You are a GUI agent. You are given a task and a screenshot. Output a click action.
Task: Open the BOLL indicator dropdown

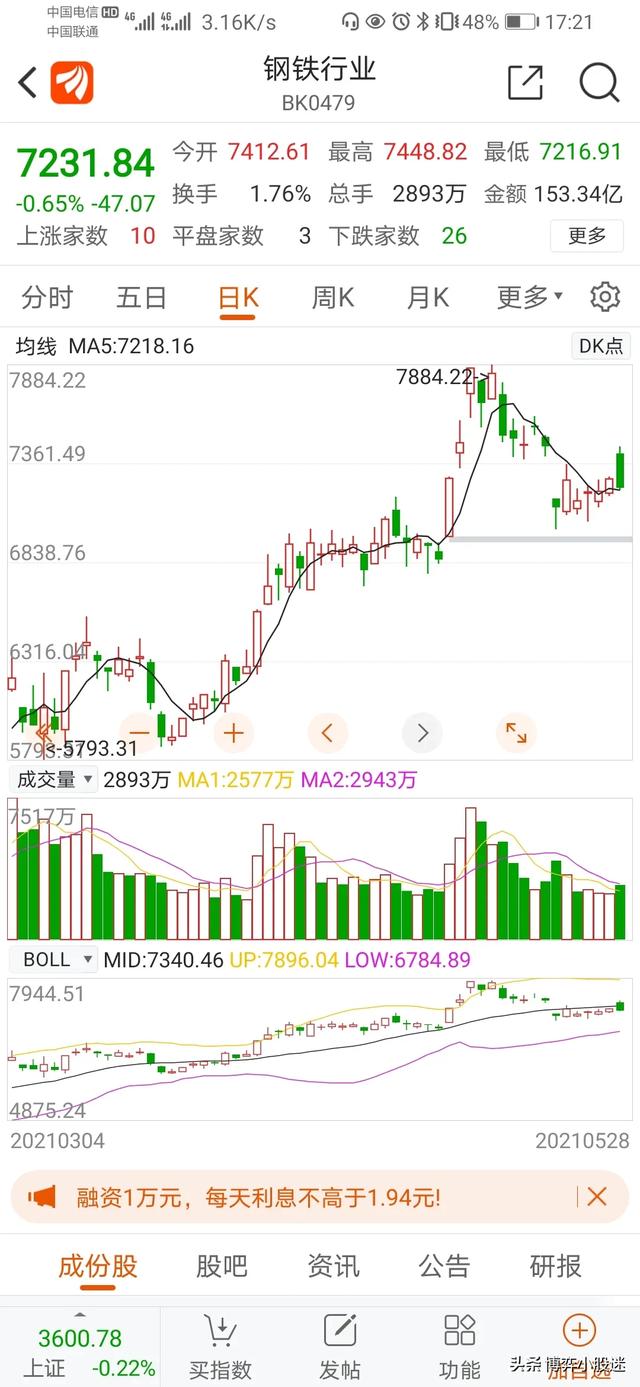pos(54,960)
